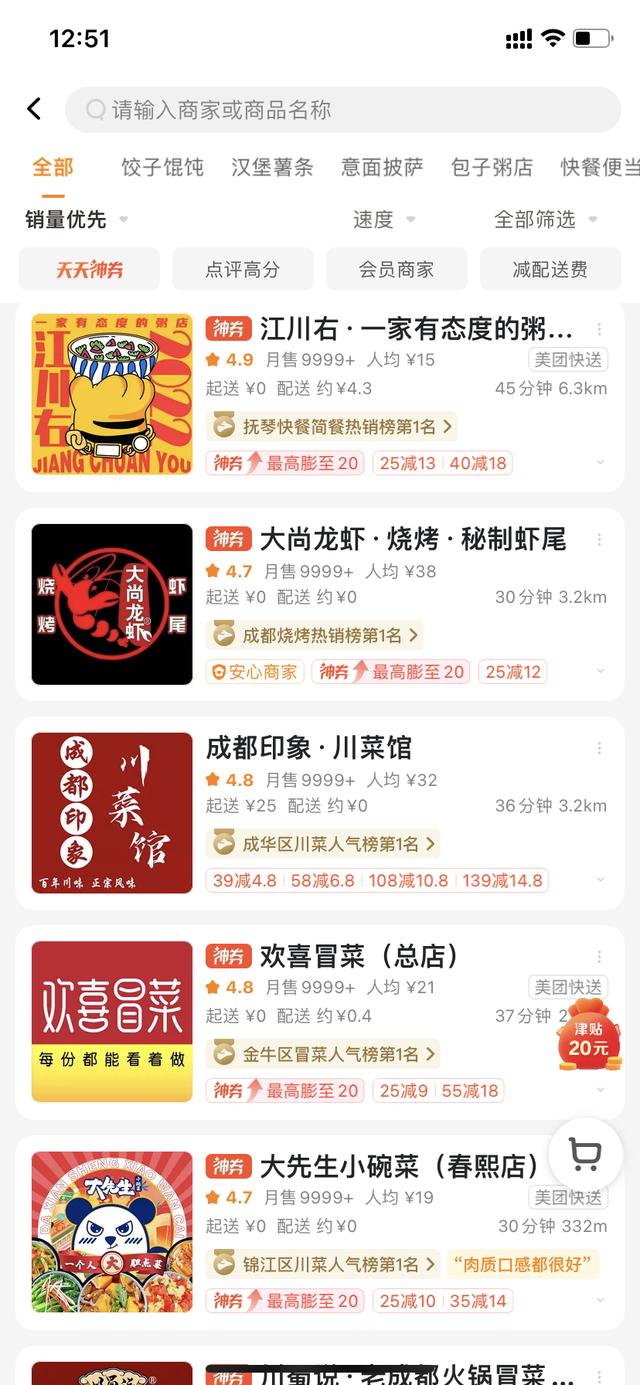Sort restaurants by 速度
Image resolution: width=640 pixels, height=1385 pixels.
[383, 219]
